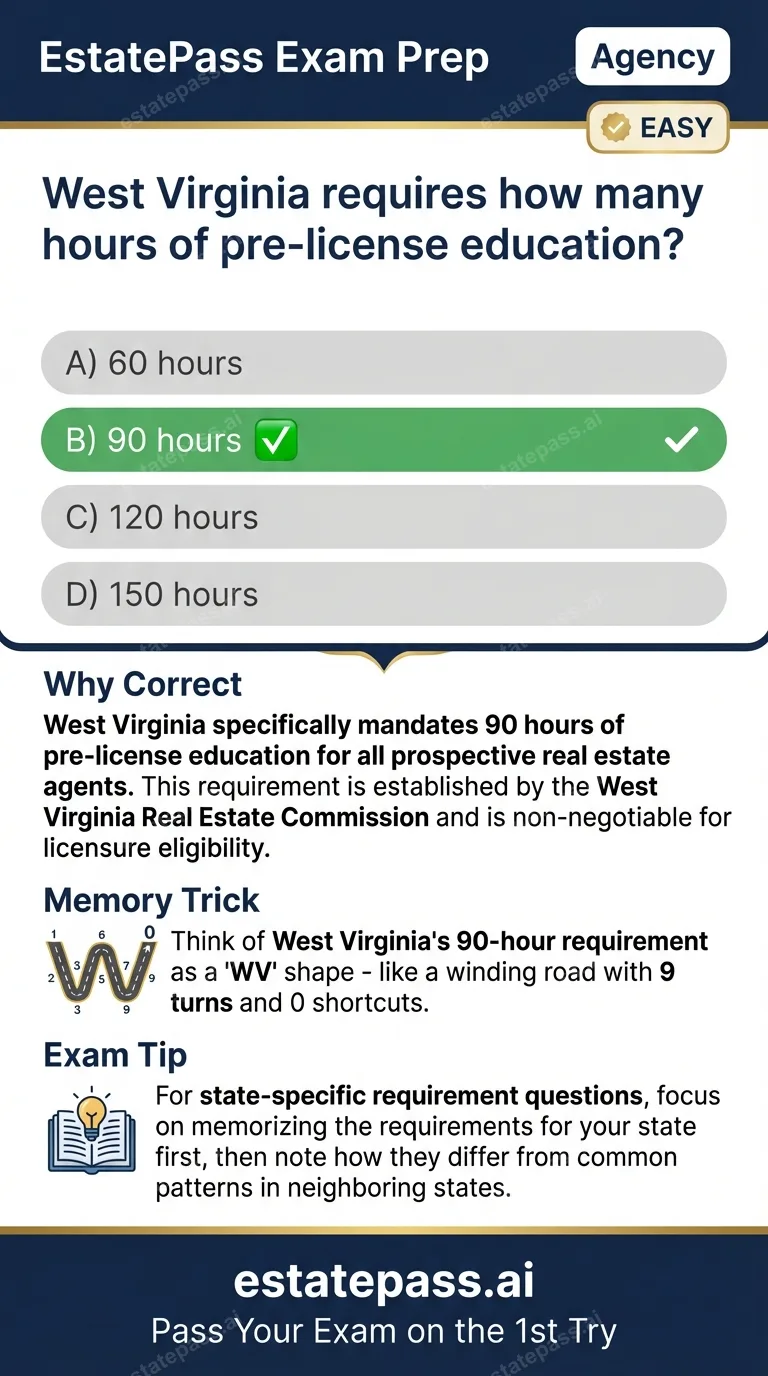Viewport: 768px width, 1376px height.
Task: Expand the Memory Trick section
Action: pyautogui.click(x=151, y=900)
